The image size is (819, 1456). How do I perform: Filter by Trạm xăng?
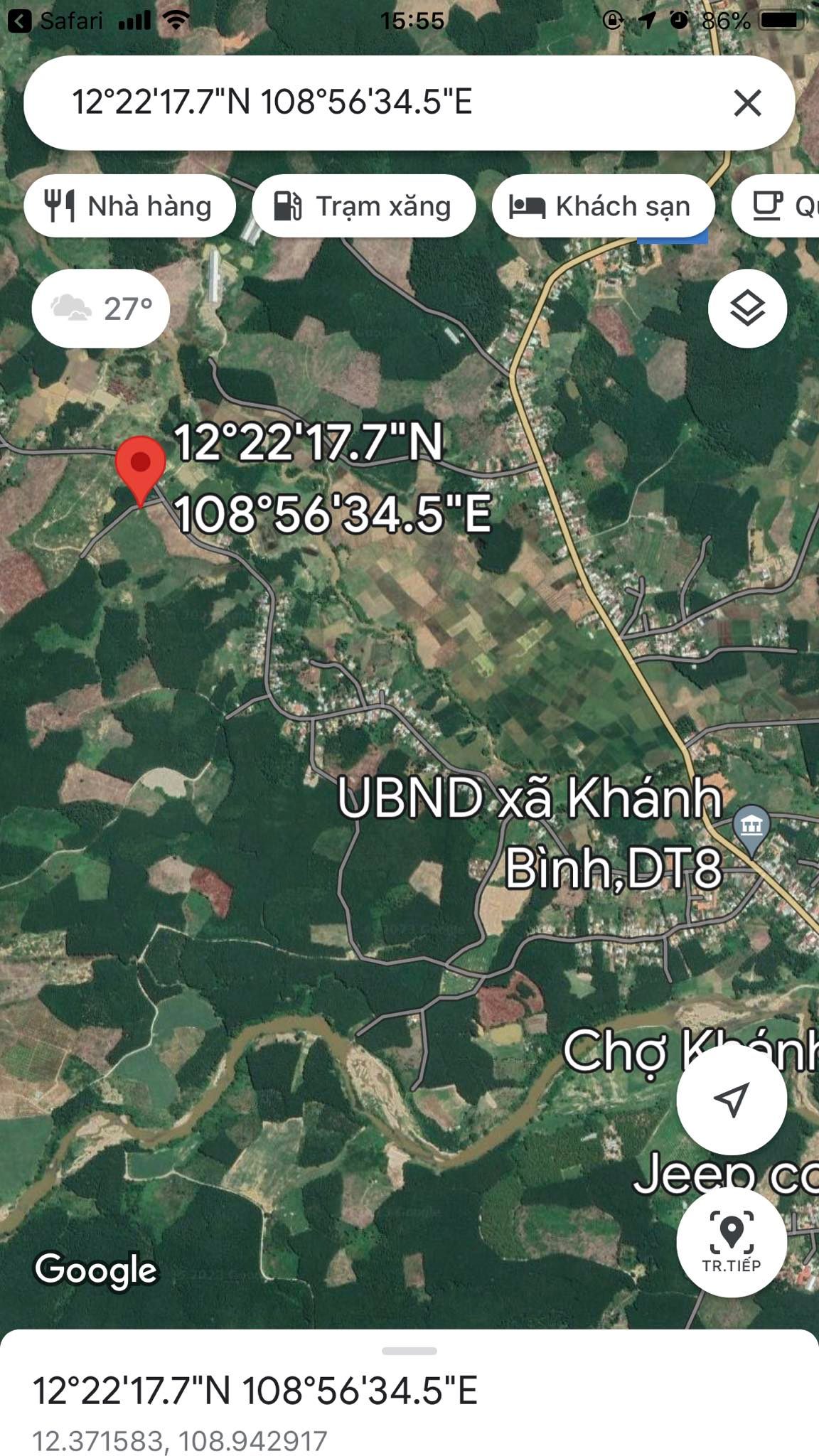[x=363, y=206]
